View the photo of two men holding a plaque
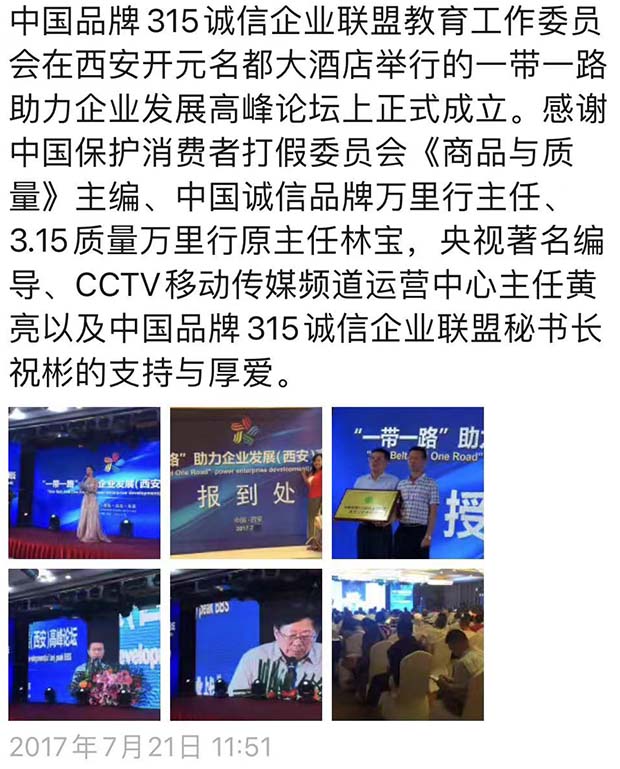Image resolution: width=620 pixels, height=769 pixels. (408, 482)
